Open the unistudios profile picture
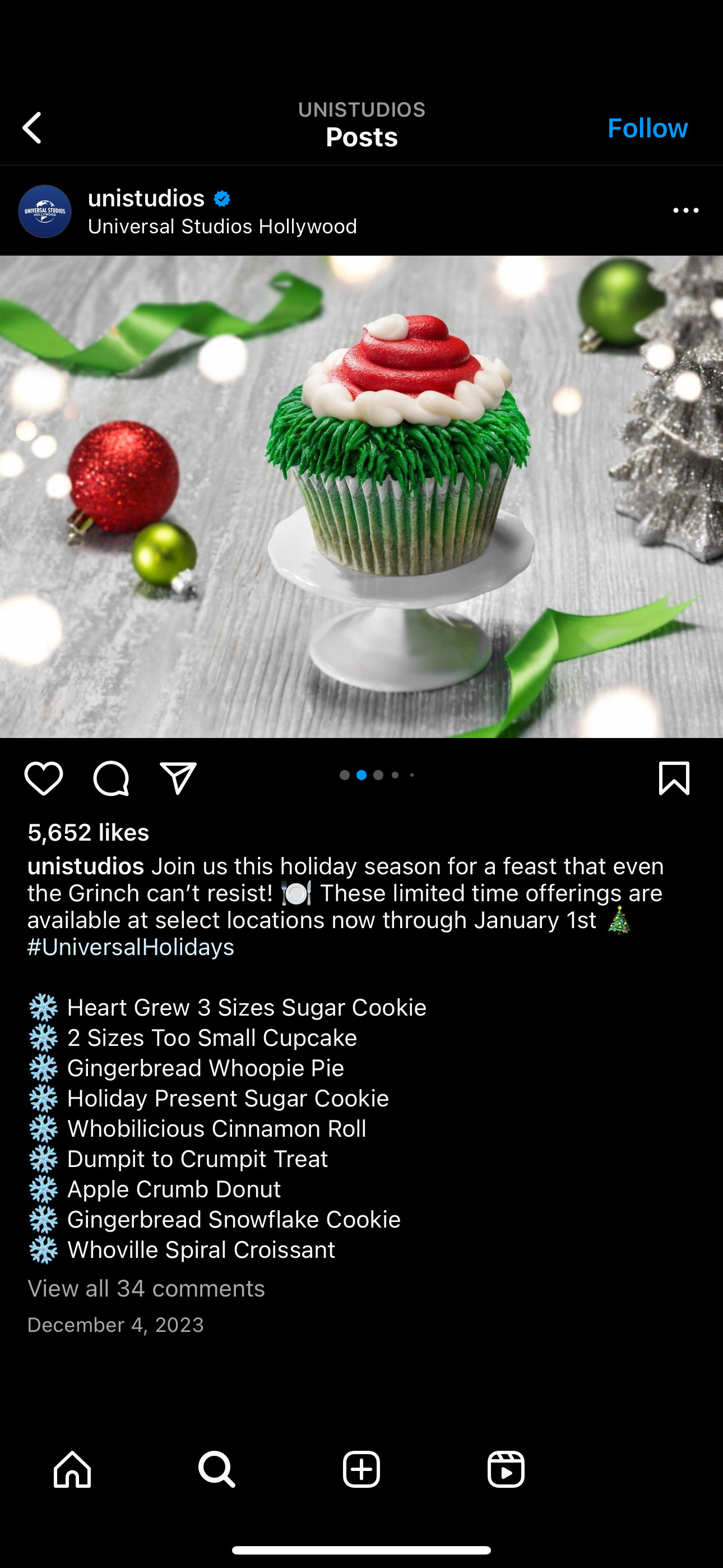Viewport: 723px width, 1568px height. (45, 211)
